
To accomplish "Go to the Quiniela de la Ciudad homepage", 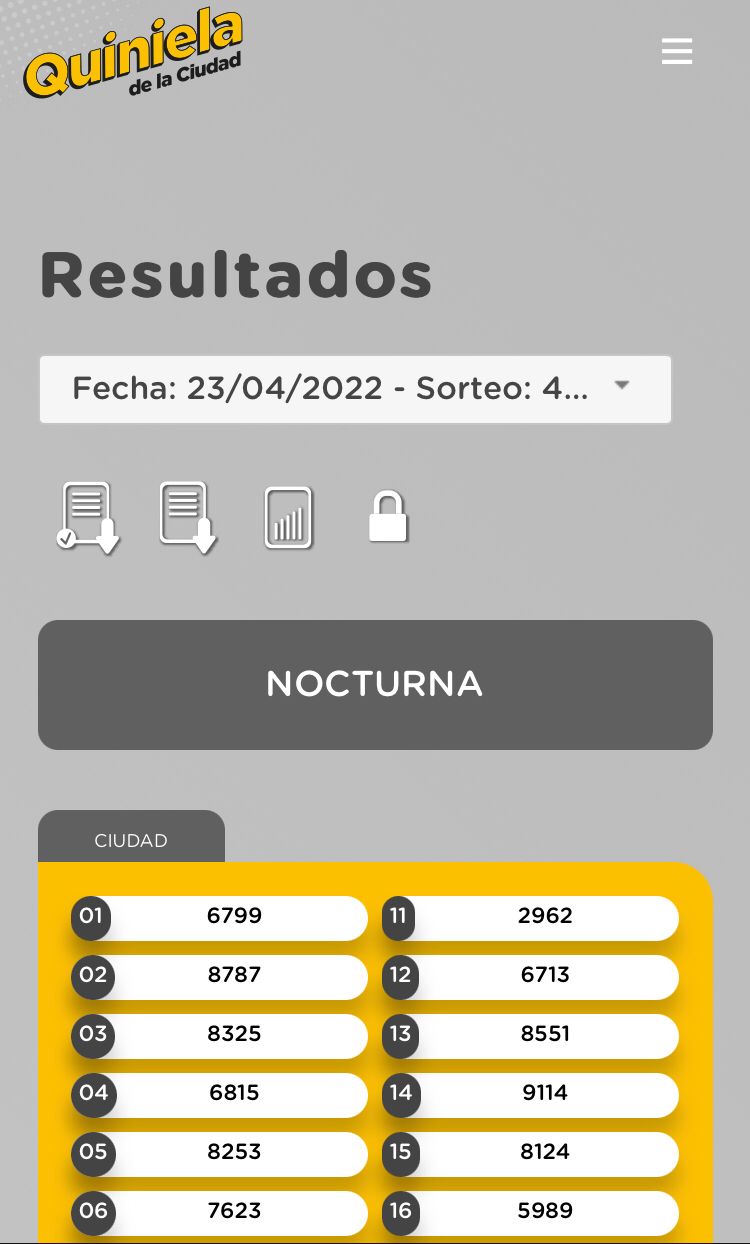I will tap(133, 55).
